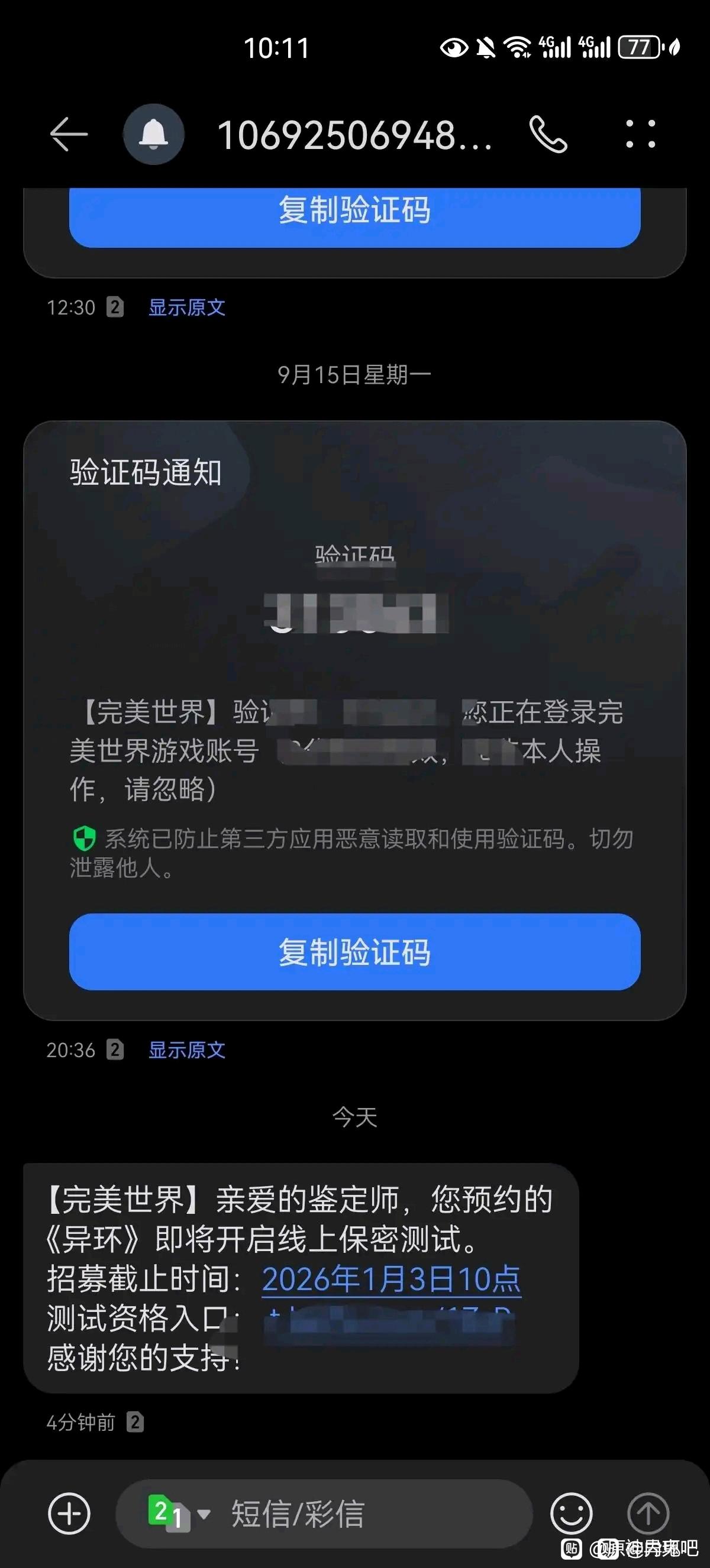Open the emoji picker
This screenshot has height=1568, width=710.
[571, 1513]
